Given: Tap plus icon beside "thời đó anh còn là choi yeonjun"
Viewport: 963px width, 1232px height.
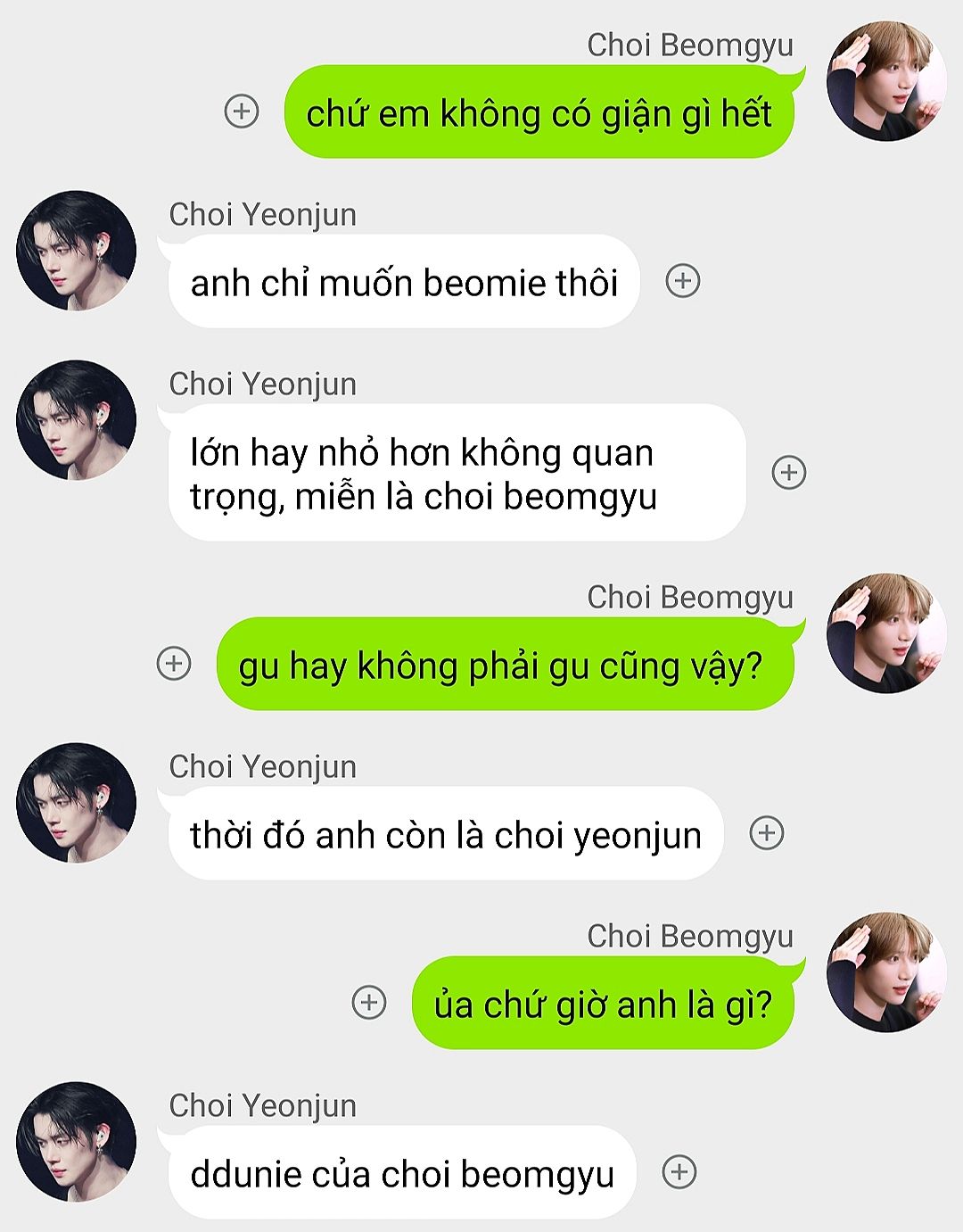Looking at the screenshot, I should (767, 833).
